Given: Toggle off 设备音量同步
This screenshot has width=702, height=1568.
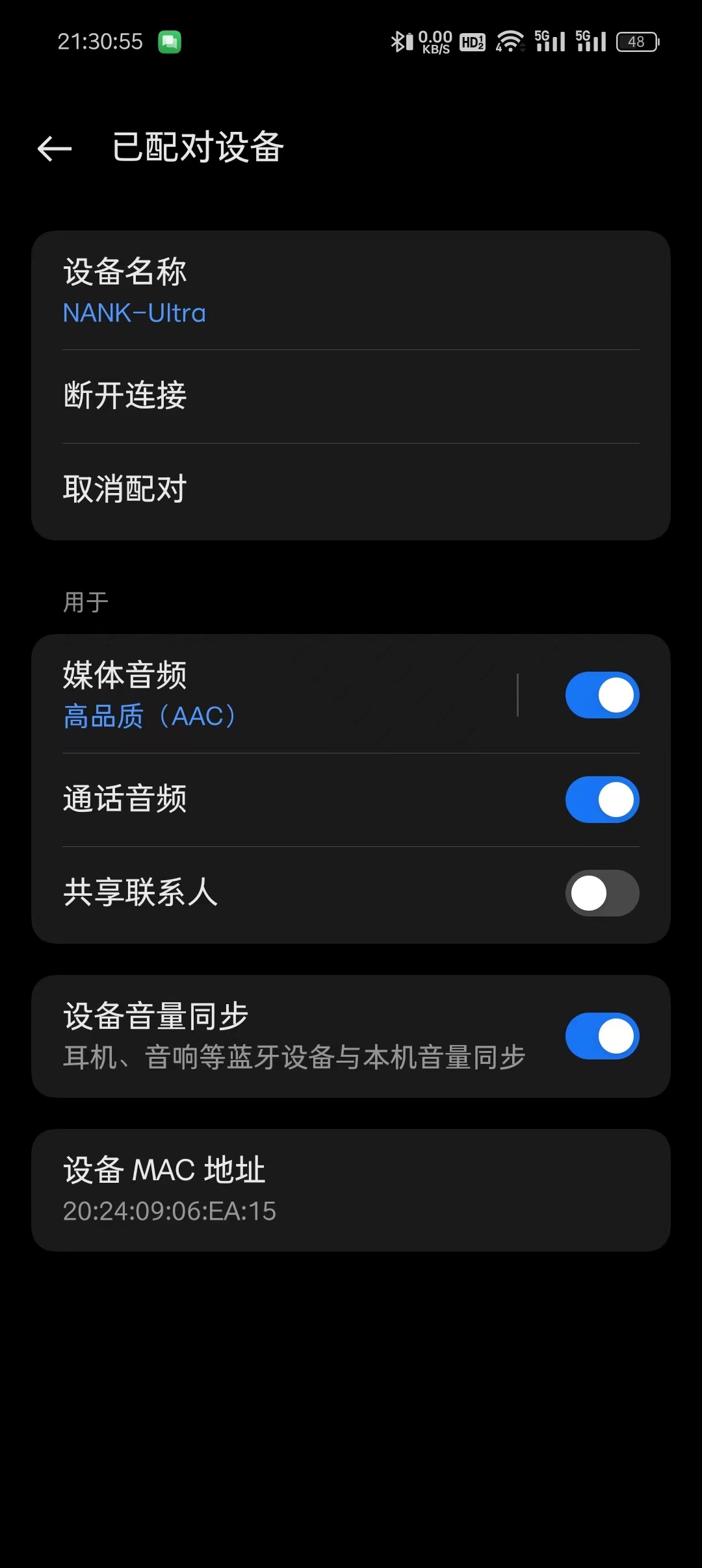Looking at the screenshot, I should pyautogui.click(x=602, y=1036).
